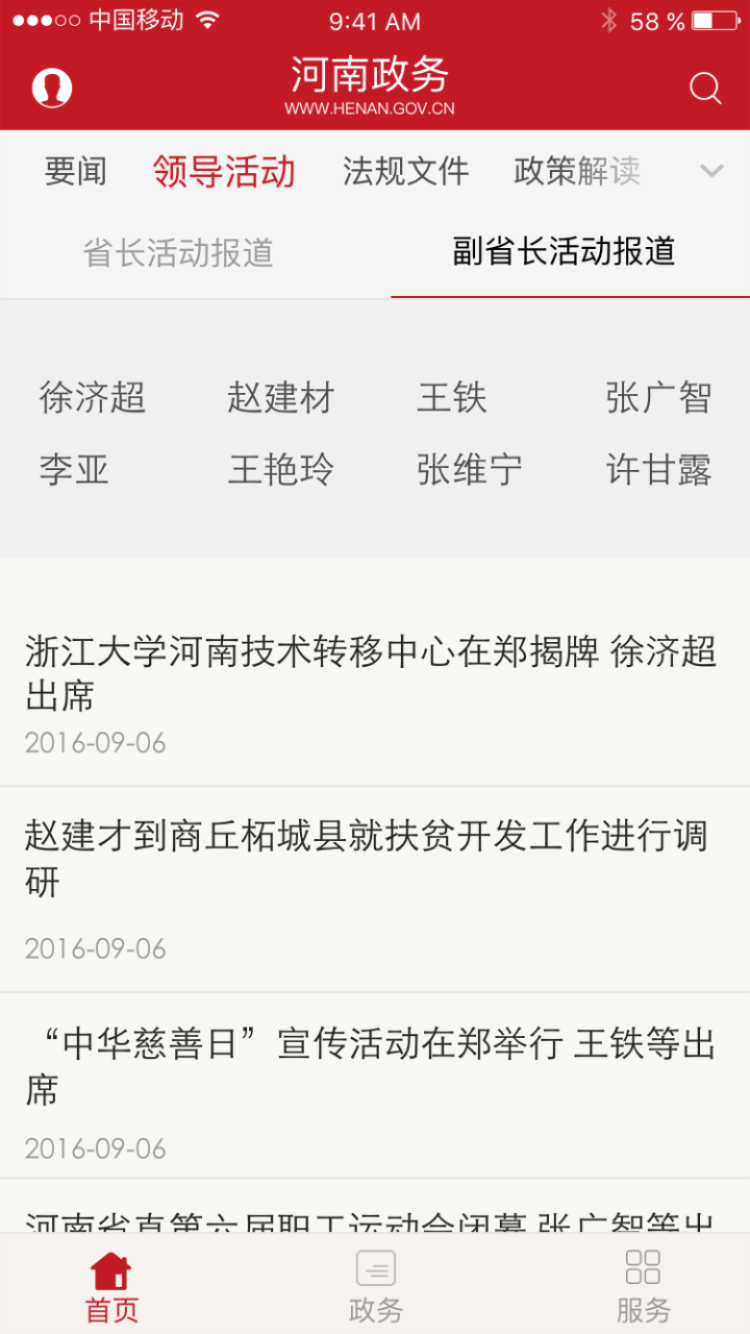Tap the 首页 house icon at bottom
Image resolution: width=750 pixels, height=1334 pixels.
(x=112, y=1268)
